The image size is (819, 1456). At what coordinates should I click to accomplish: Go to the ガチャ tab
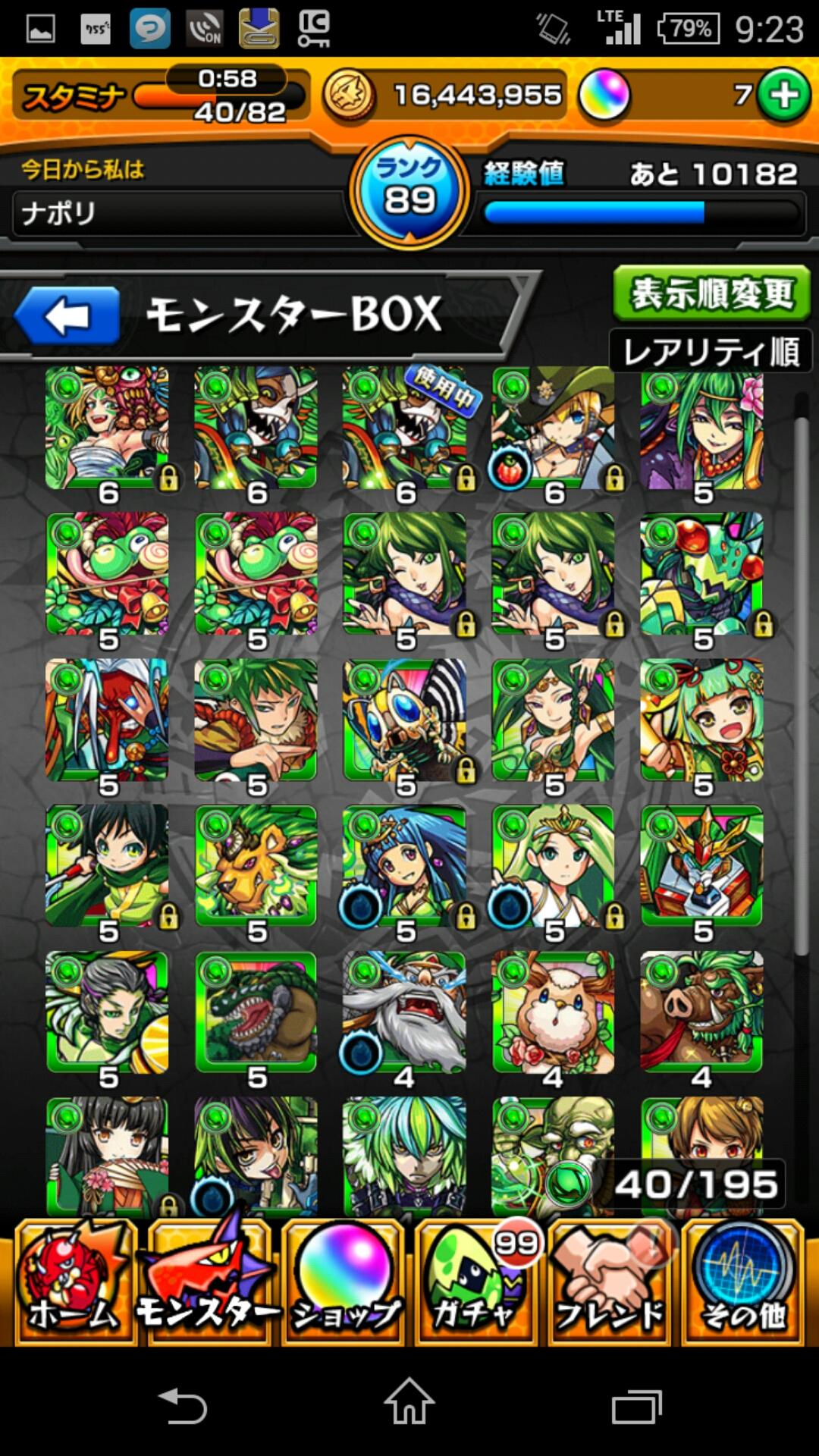coord(476,1282)
